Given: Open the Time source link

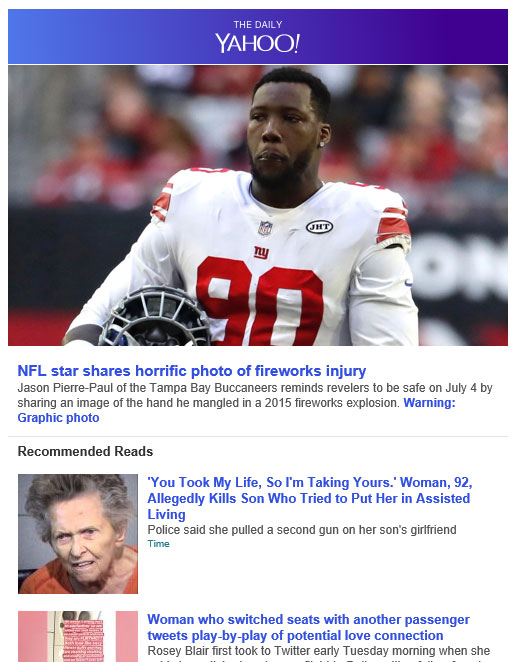Looking at the screenshot, I should [158, 544].
